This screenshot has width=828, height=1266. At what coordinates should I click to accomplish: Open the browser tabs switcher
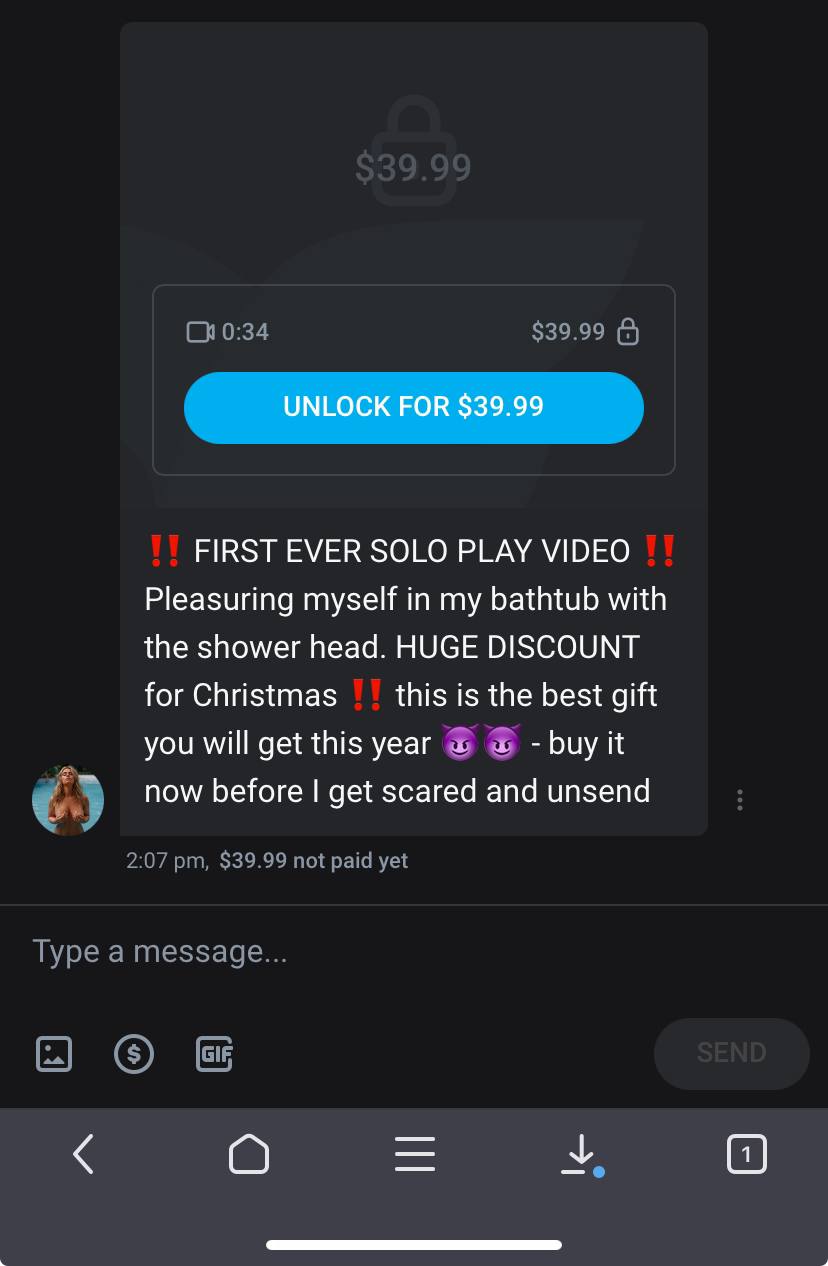click(x=745, y=1154)
